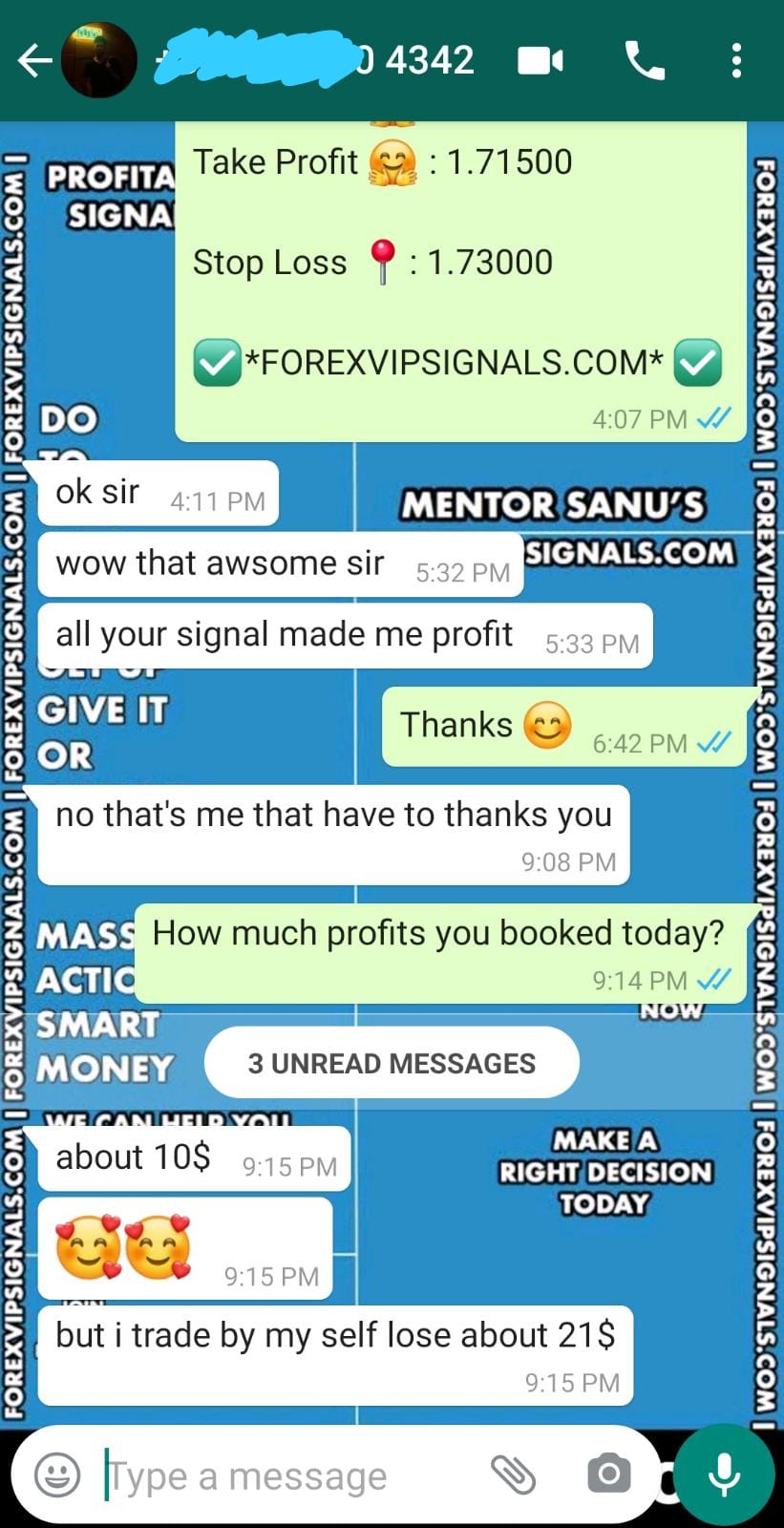The image size is (784, 1528).
Task: Tap the microphone voice message button
Action: click(x=724, y=1474)
